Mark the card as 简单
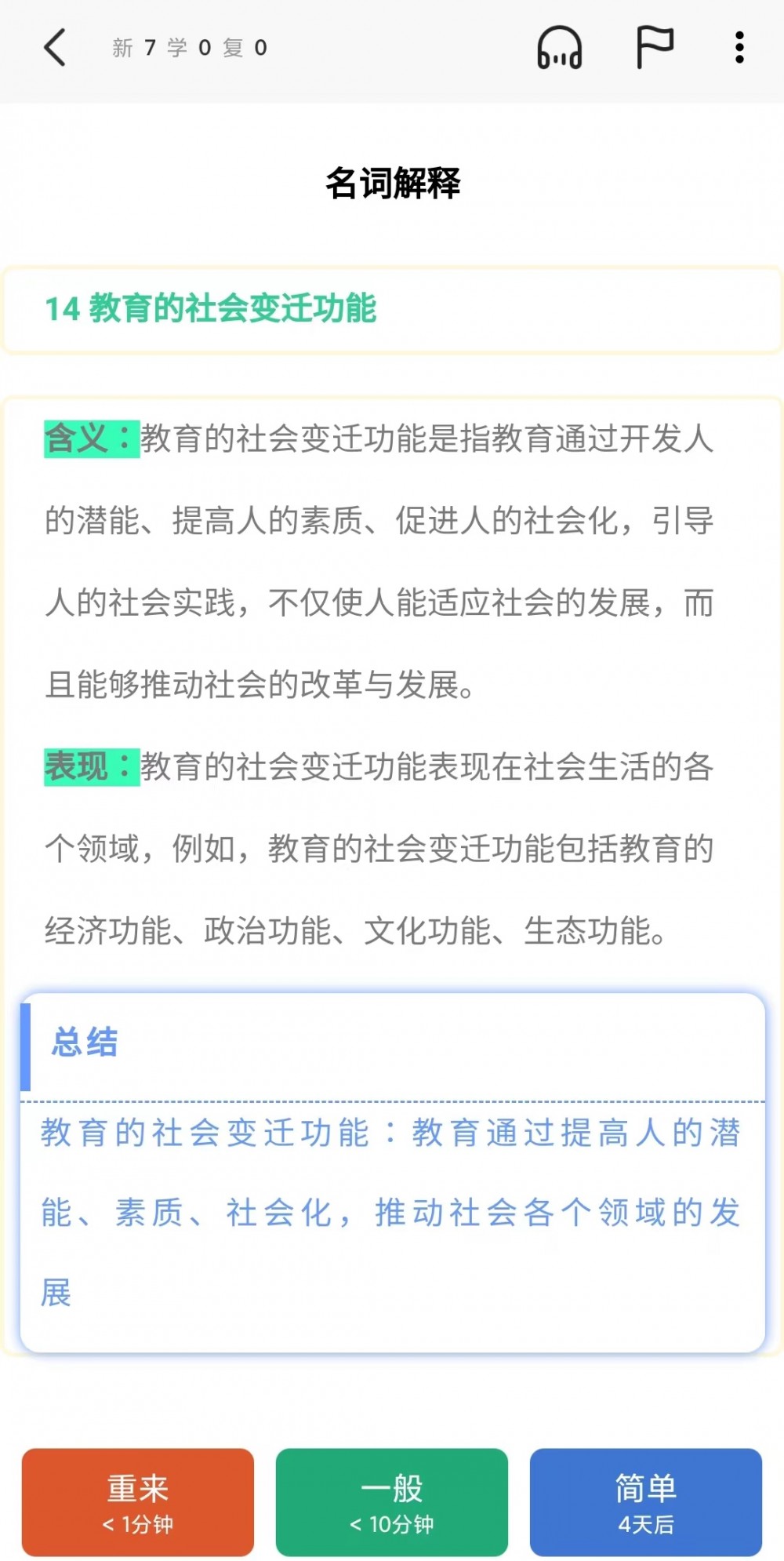The image size is (784, 1561). (x=646, y=1502)
